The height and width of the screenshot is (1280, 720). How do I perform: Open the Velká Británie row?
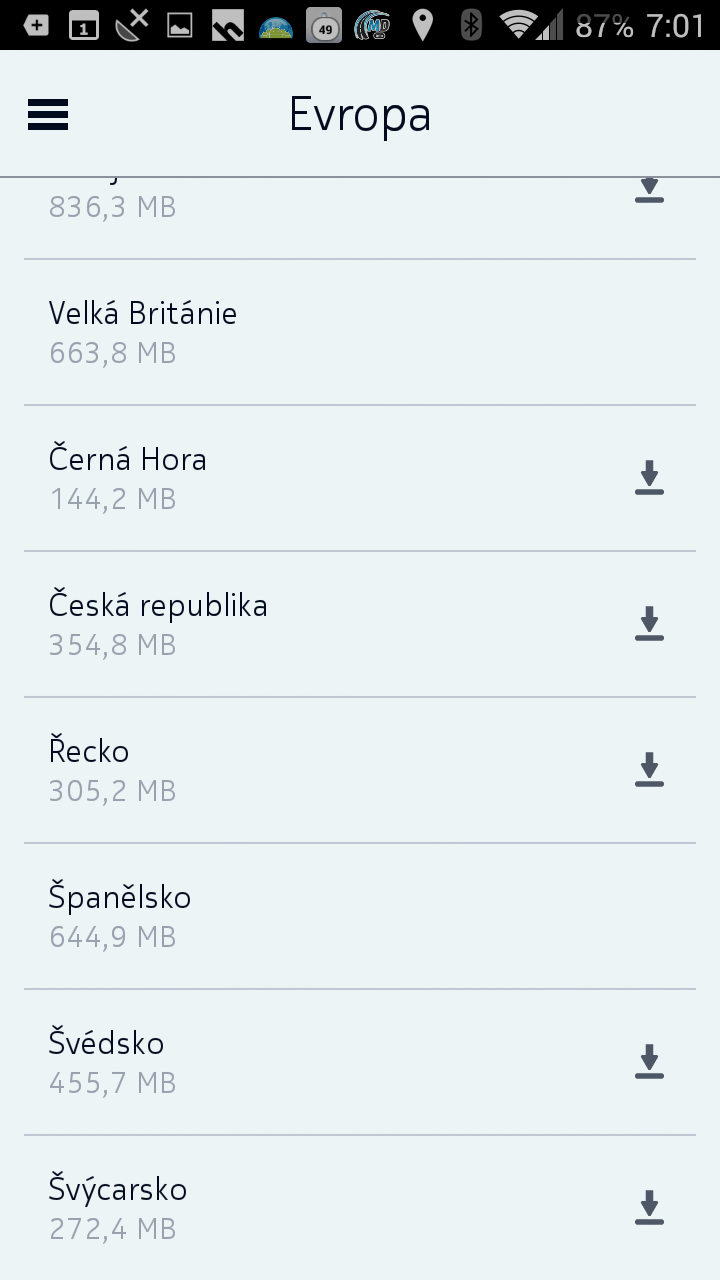click(360, 333)
